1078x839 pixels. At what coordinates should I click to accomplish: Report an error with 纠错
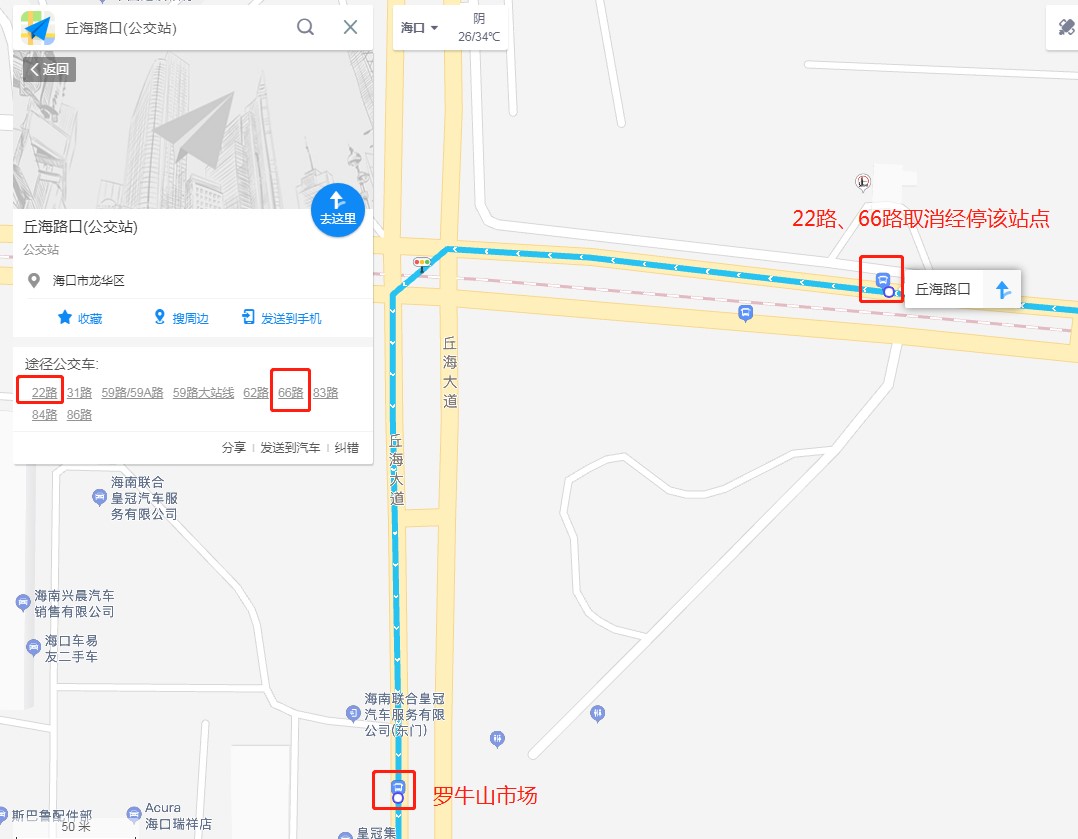point(346,448)
